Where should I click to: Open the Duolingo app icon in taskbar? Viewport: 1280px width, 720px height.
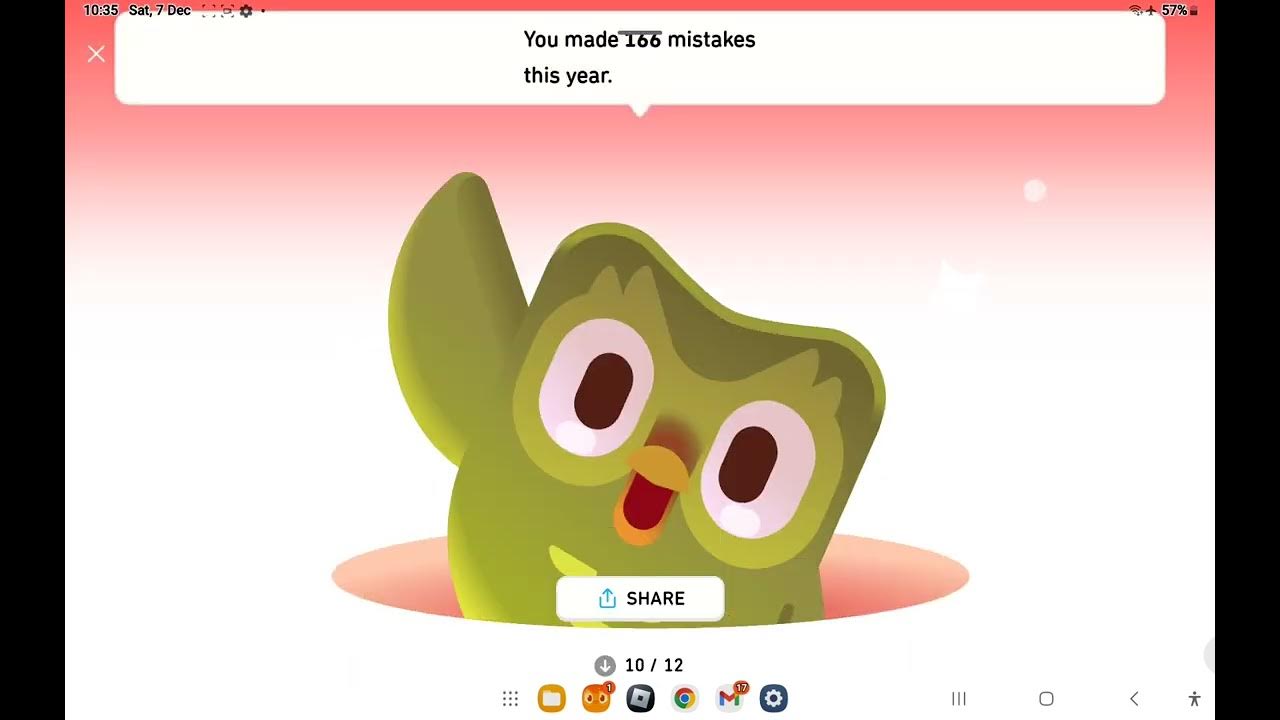(x=596, y=699)
